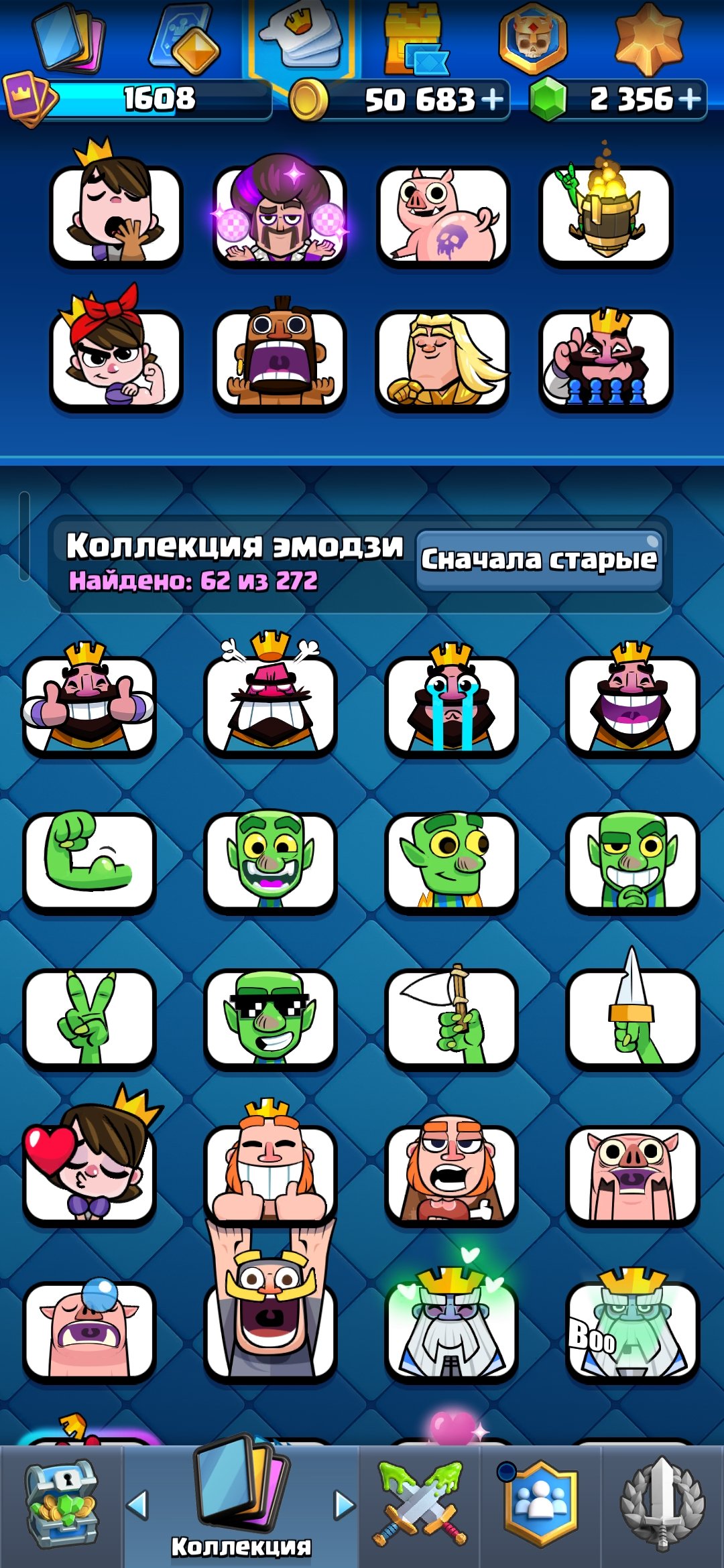Screen dimensions: 724x1568
Task: Open the star tab at the top right
Action: (648, 39)
